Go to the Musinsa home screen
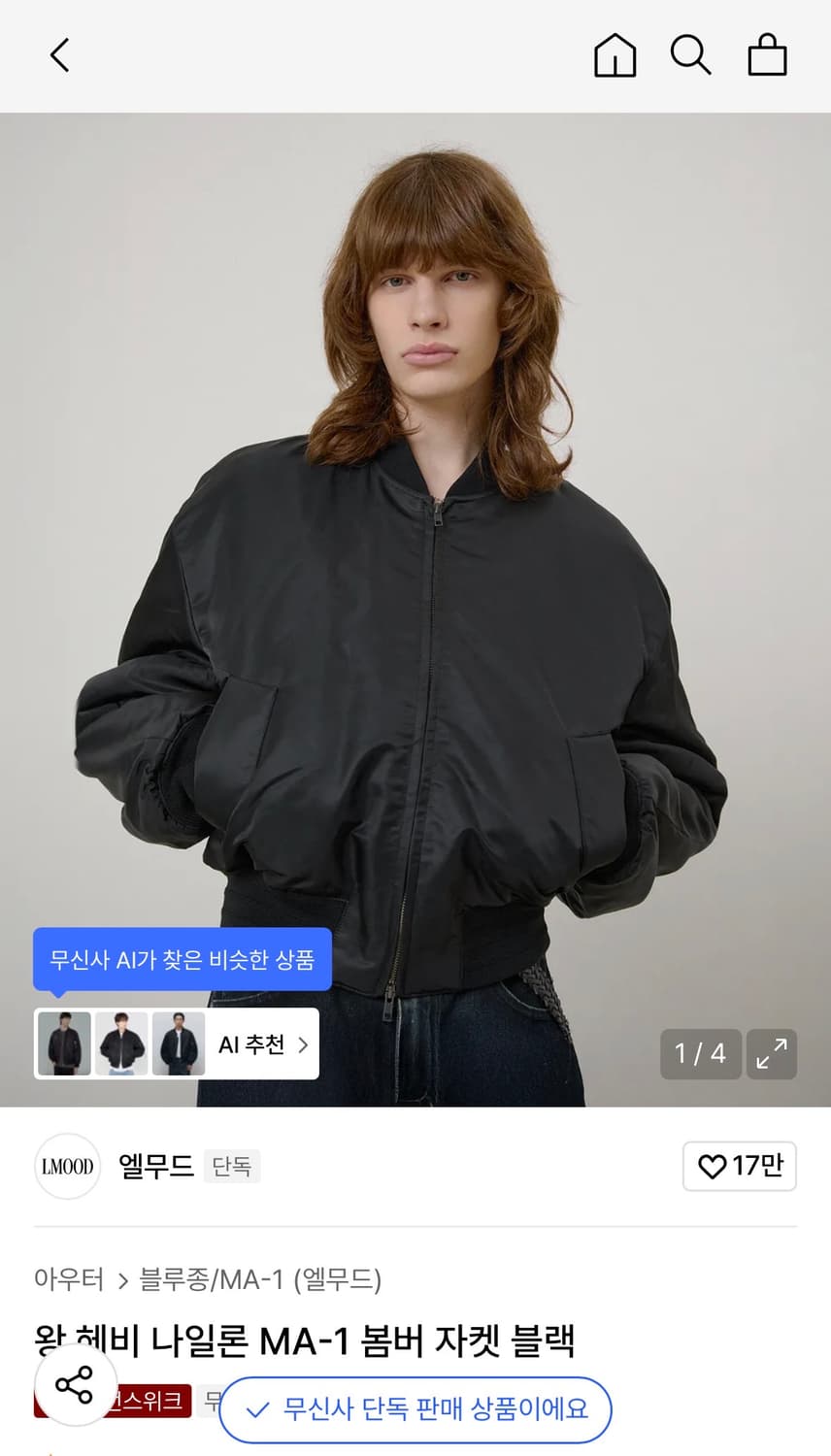 pyautogui.click(x=615, y=55)
